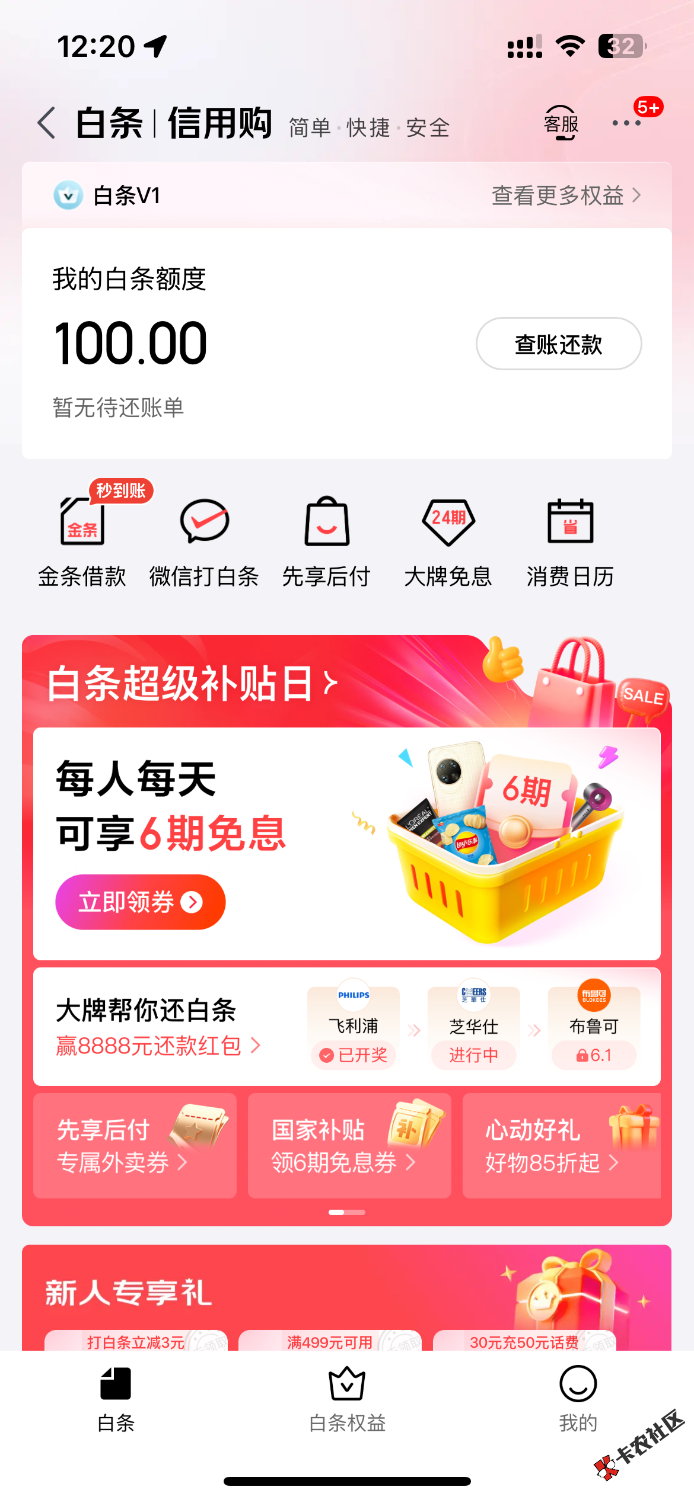Open 客服 customer service

[561, 125]
